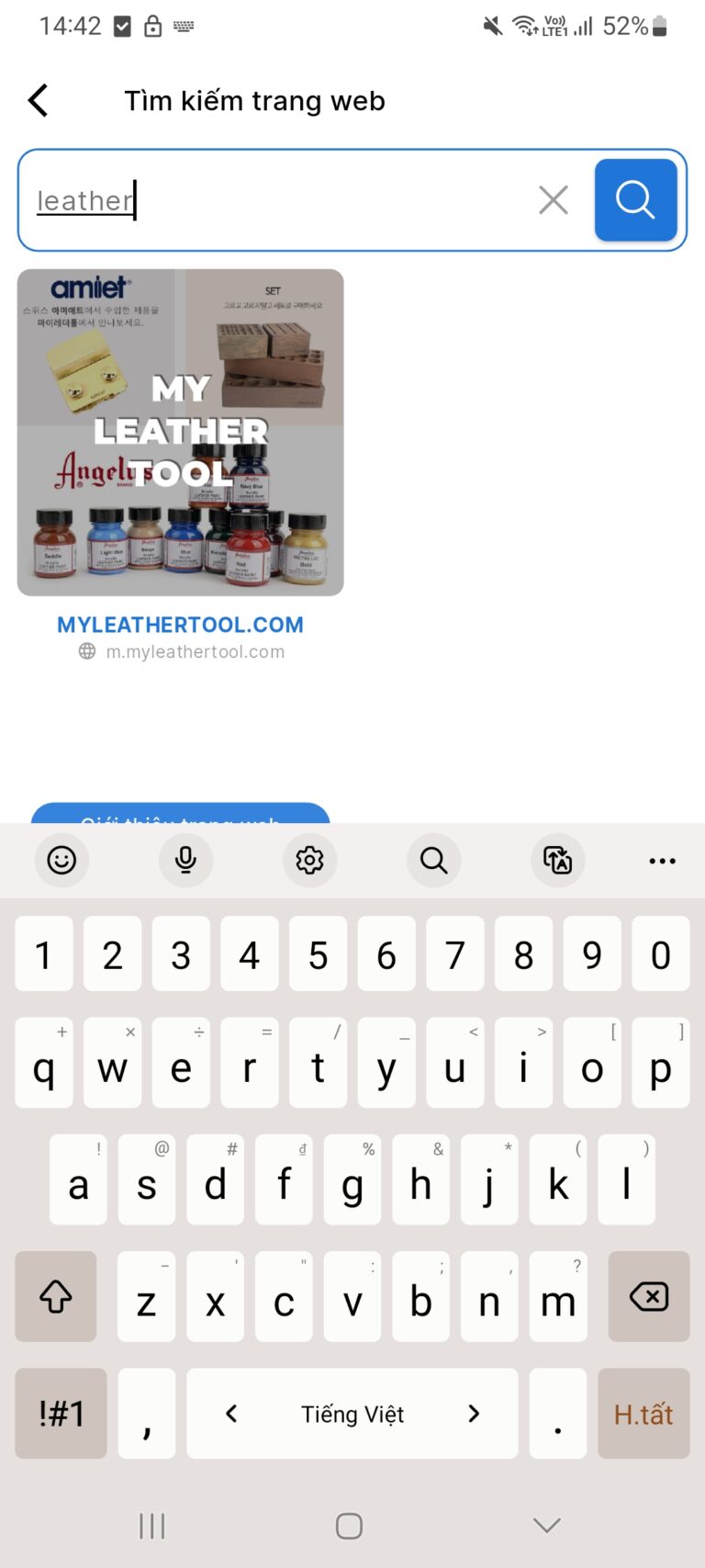The image size is (705, 1568).
Task: Start voice input with microphone
Action: (185, 861)
